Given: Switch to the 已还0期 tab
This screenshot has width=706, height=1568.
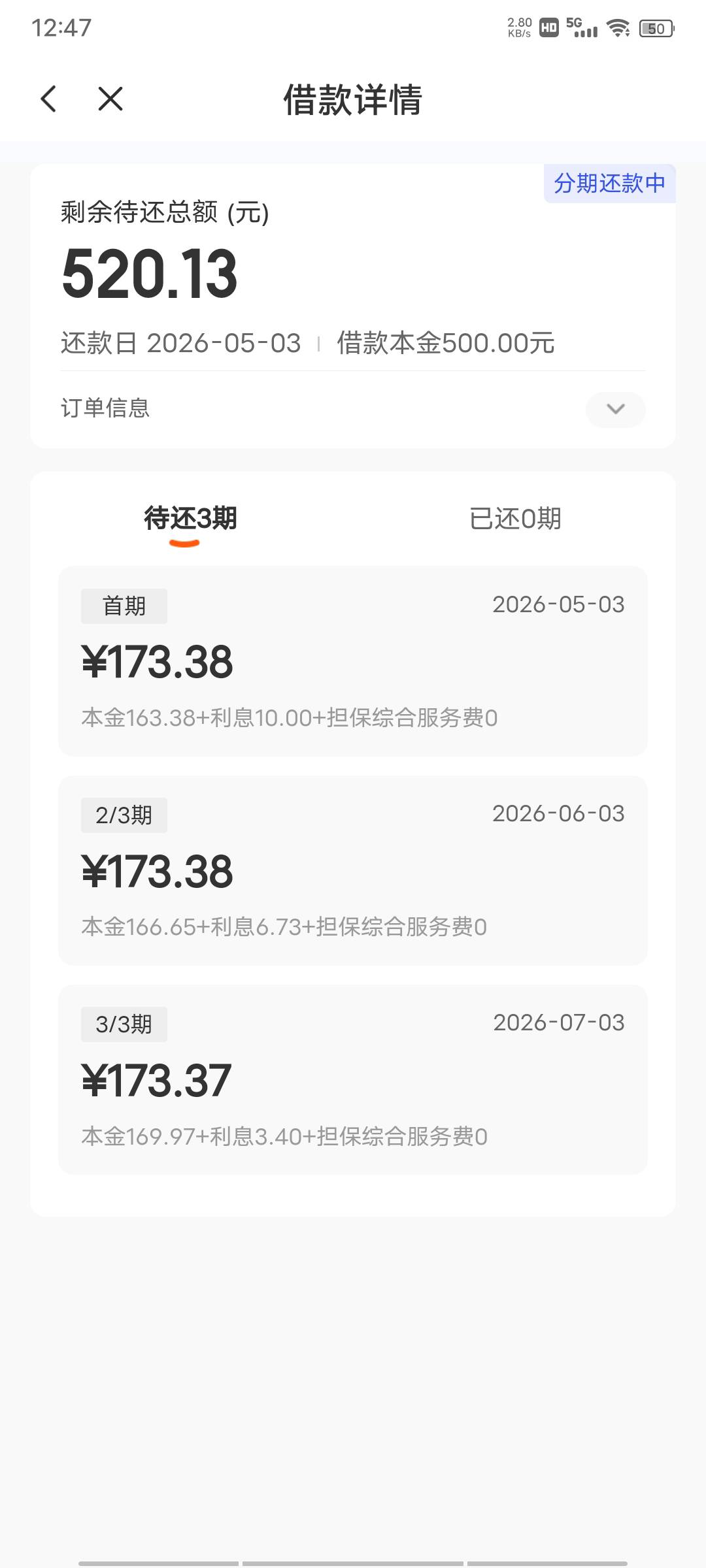Looking at the screenshot, I should click(x=515, y=519).
